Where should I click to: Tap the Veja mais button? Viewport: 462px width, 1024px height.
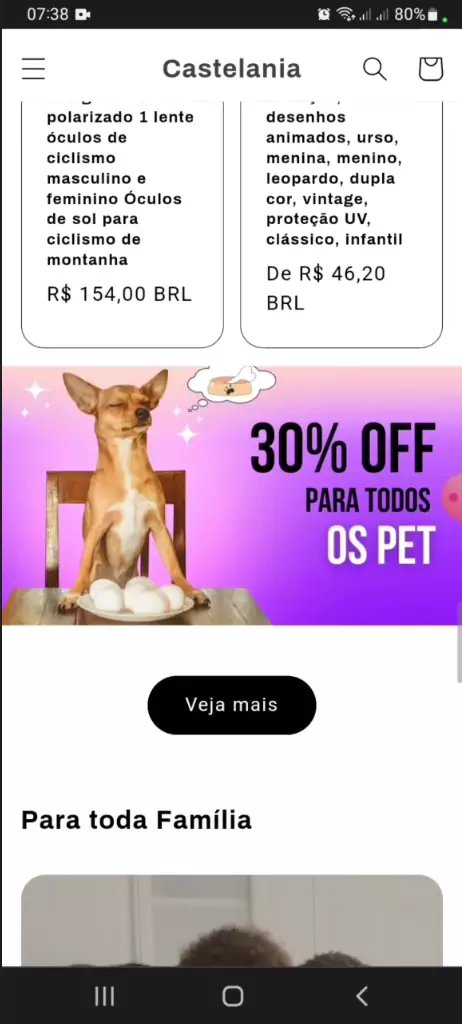231,705
